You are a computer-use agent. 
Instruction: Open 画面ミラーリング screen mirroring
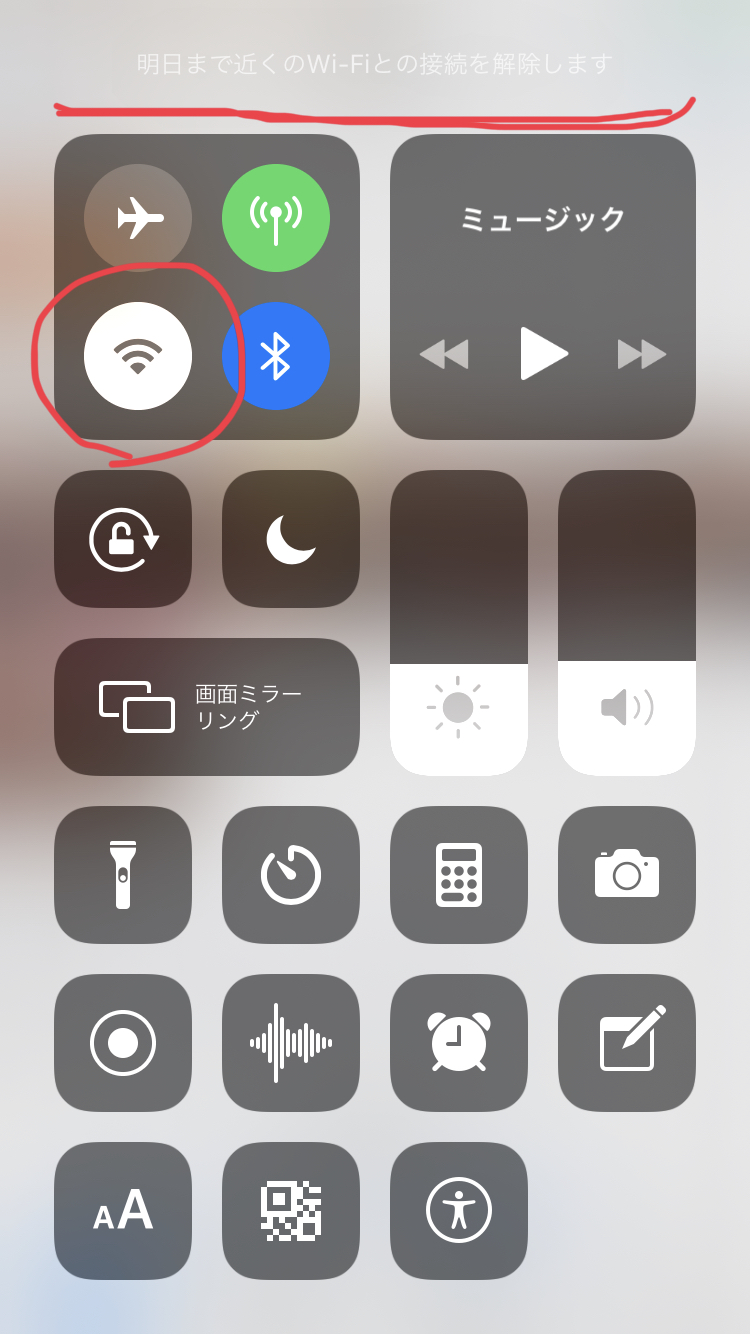point(207,707)
